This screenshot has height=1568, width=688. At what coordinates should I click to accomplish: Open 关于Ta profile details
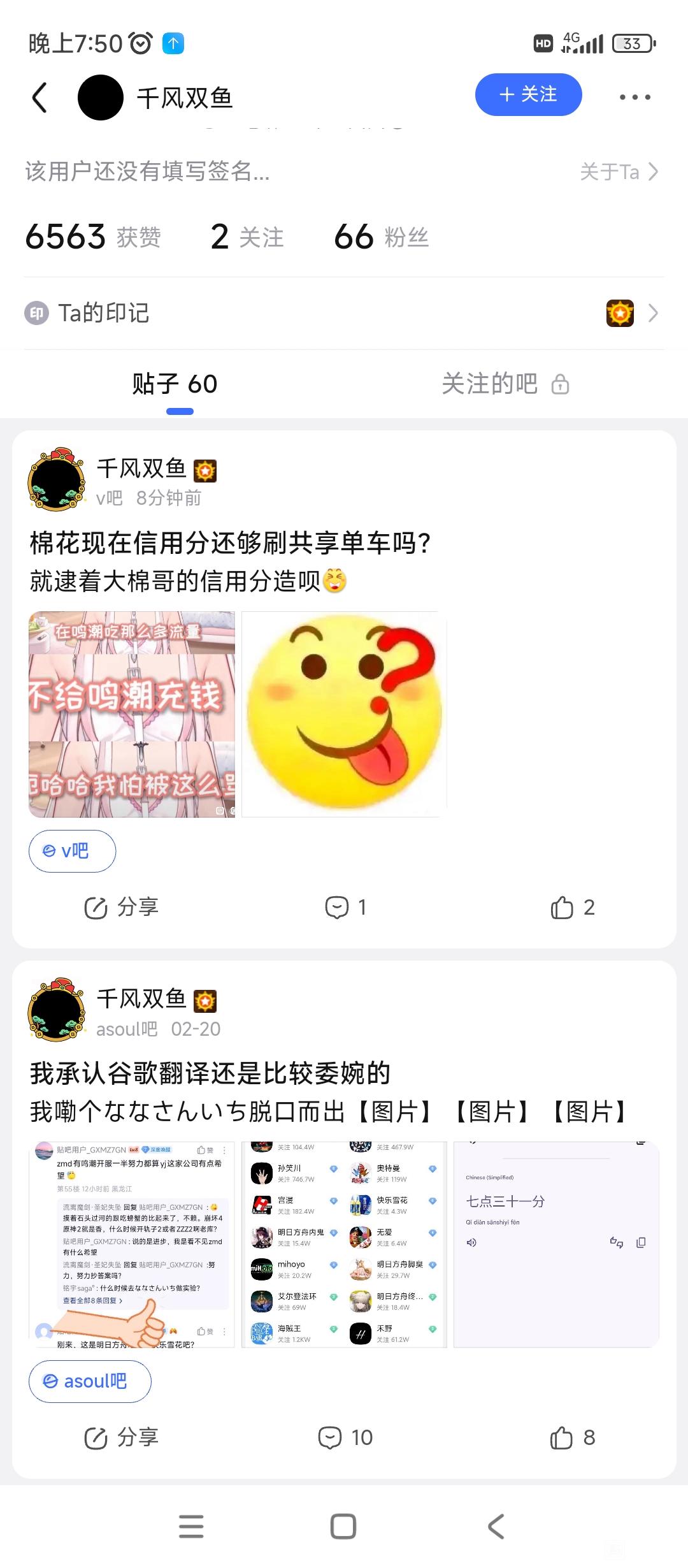click(618, 171)
